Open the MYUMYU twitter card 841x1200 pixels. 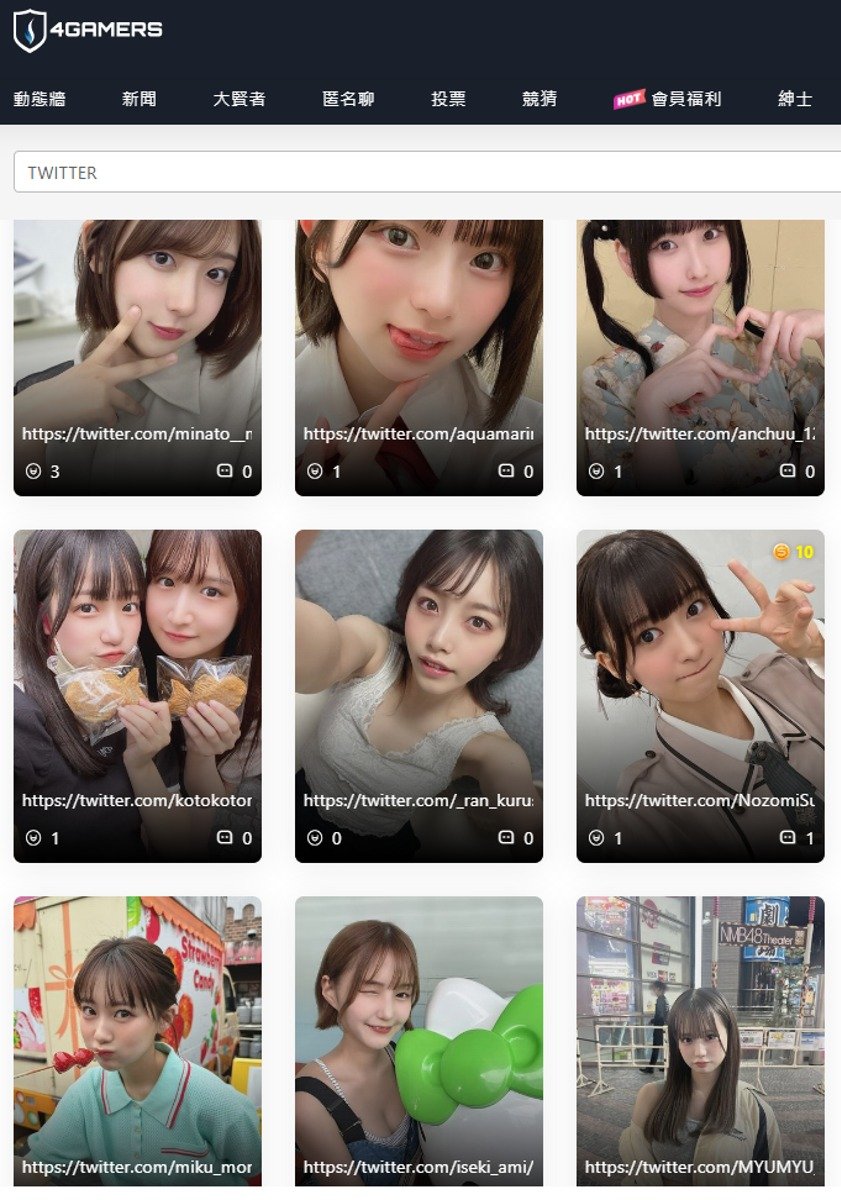pyautogui.click(x=700, y=1040)
